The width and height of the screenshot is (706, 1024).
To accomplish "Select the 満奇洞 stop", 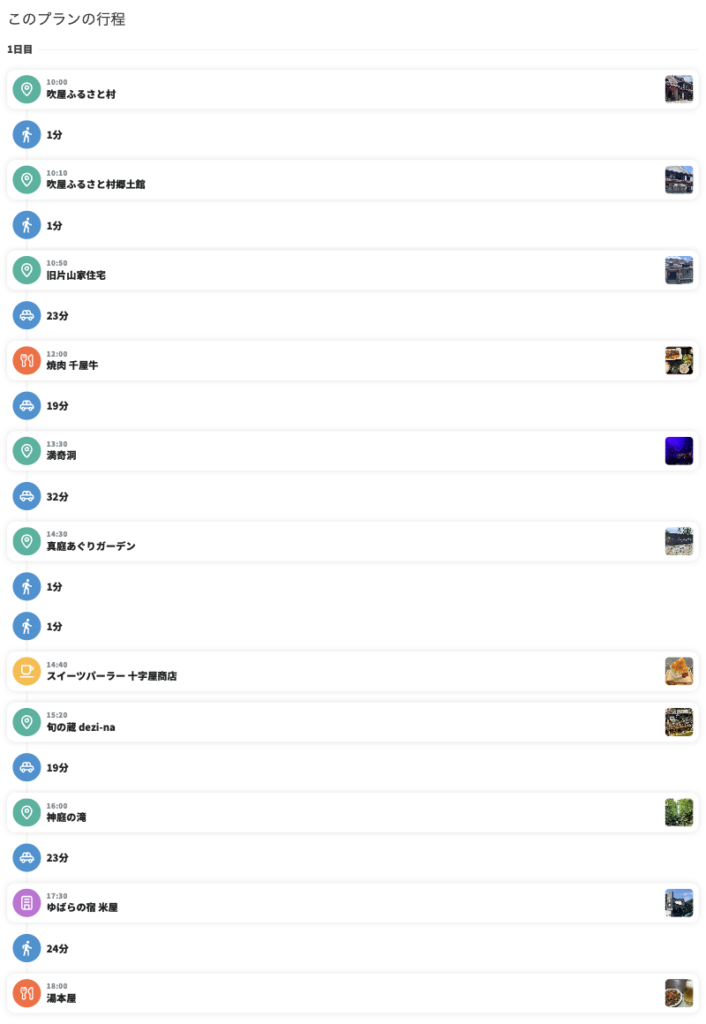I will coord(352,451).
